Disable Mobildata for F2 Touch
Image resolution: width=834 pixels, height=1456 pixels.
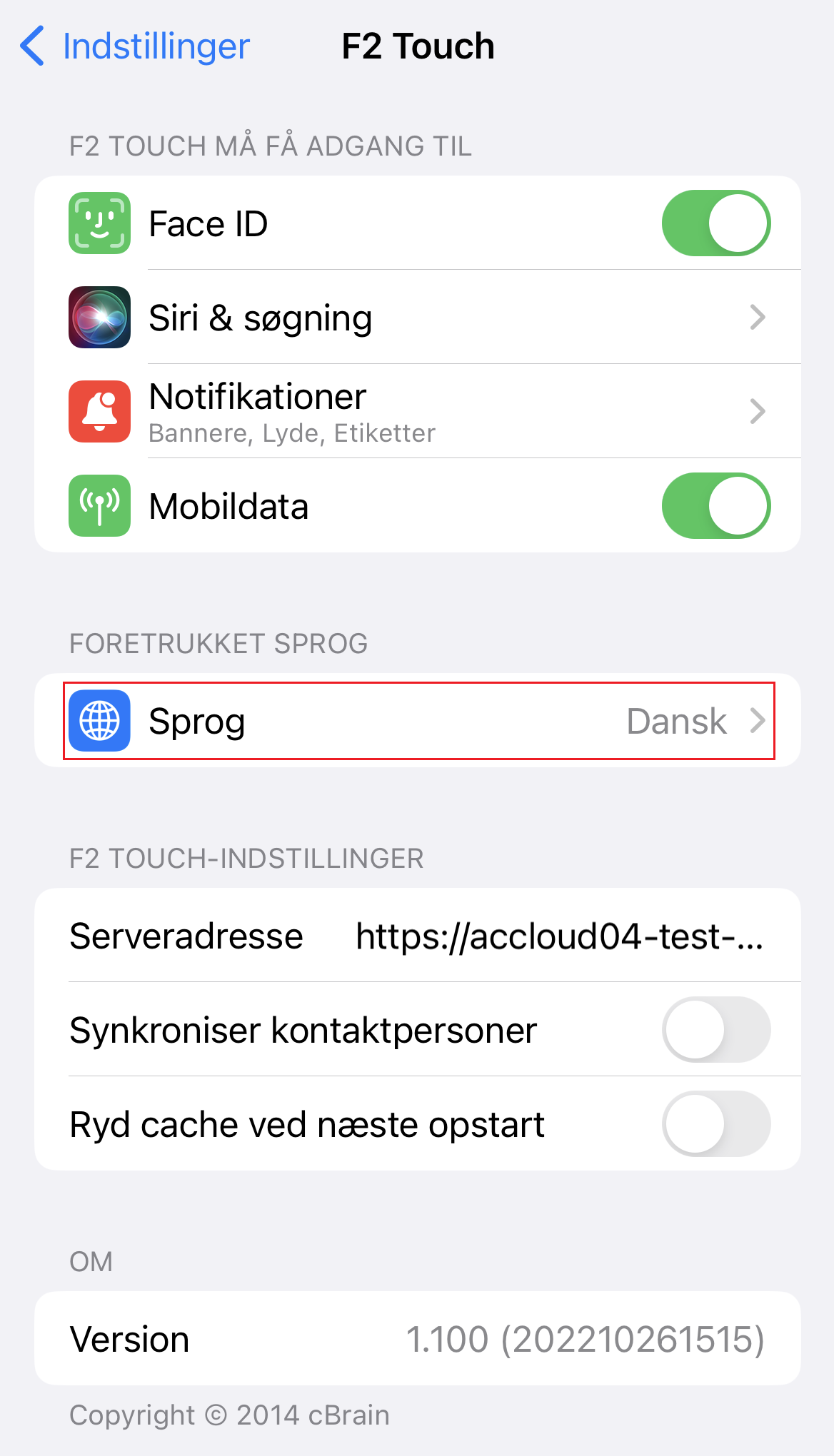(715, 506)
